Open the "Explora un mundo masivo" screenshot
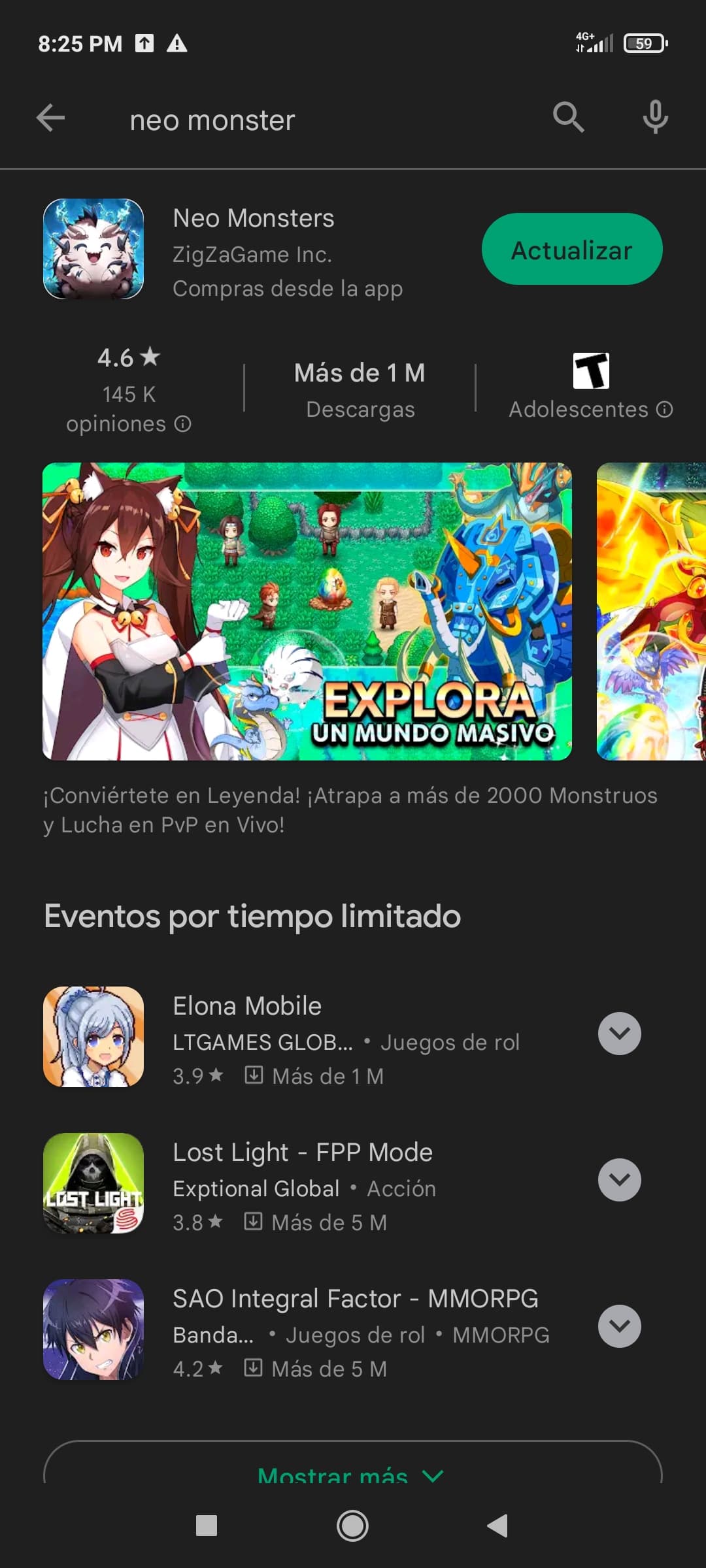The width and height of the screenshot is (706, 1568). point(307,612)
